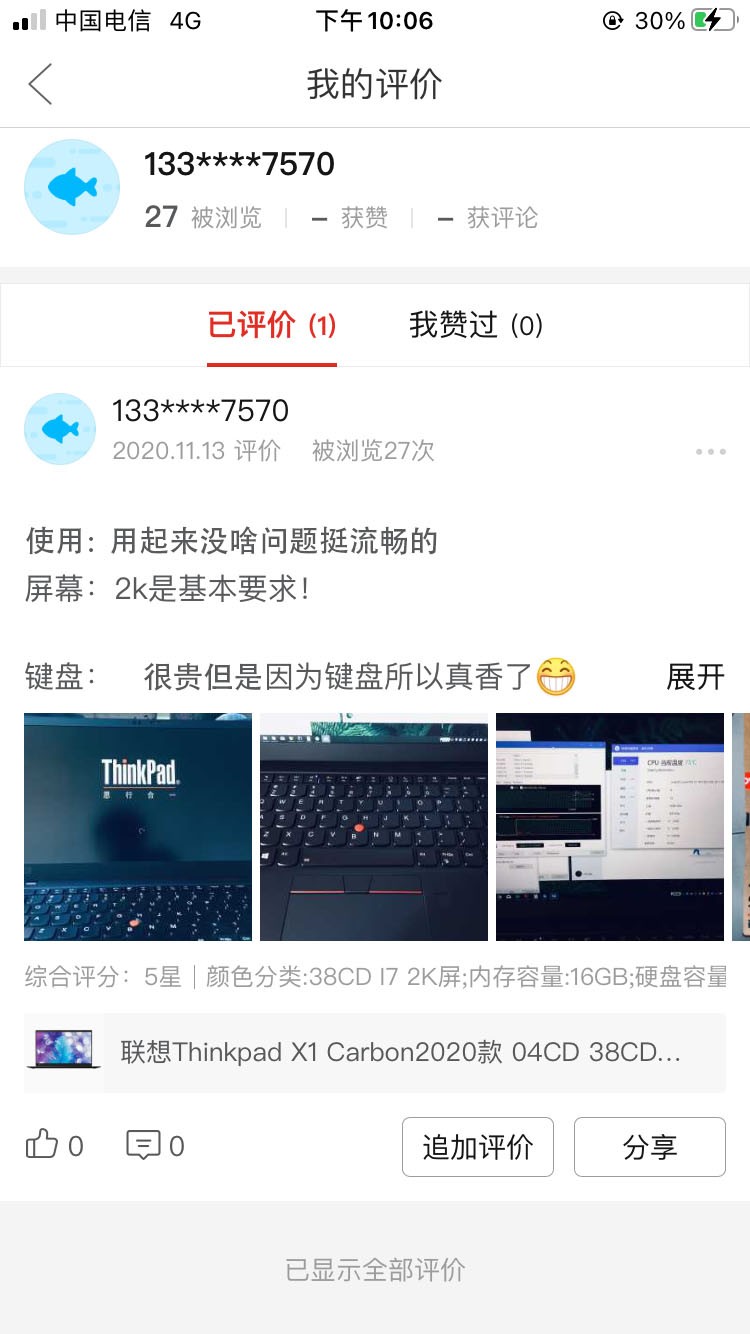750x1334 pixels.
Task: Share the review via 分享 button
Action: [650, 1147]
